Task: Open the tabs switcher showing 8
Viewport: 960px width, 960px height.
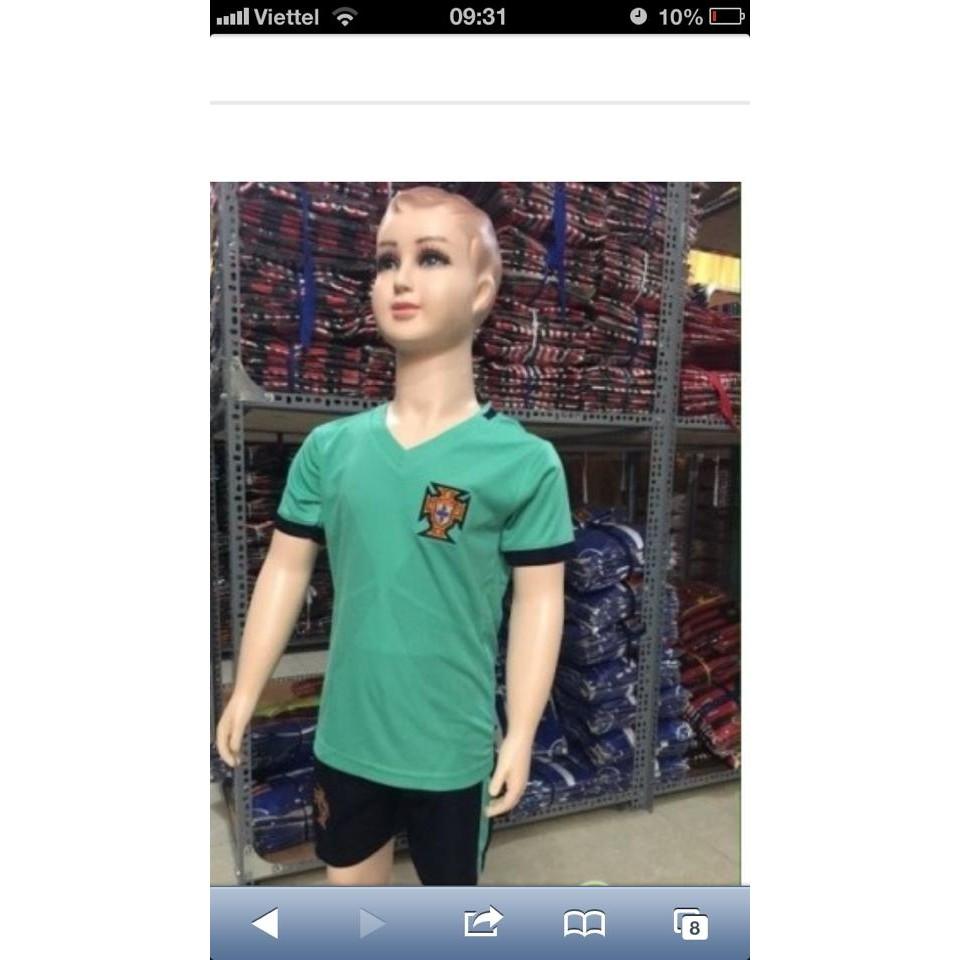Action: tap(690, 923)
